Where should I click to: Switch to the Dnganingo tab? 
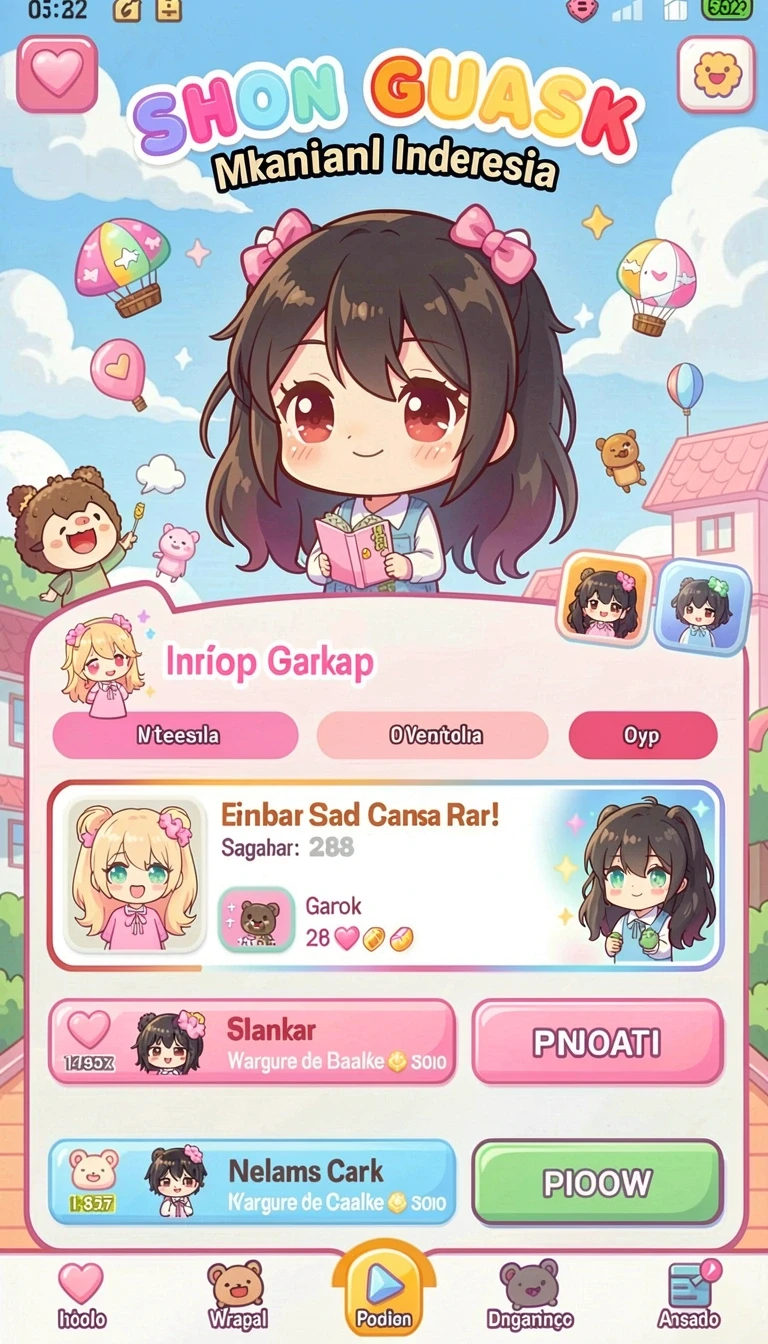click(530, 1295)
